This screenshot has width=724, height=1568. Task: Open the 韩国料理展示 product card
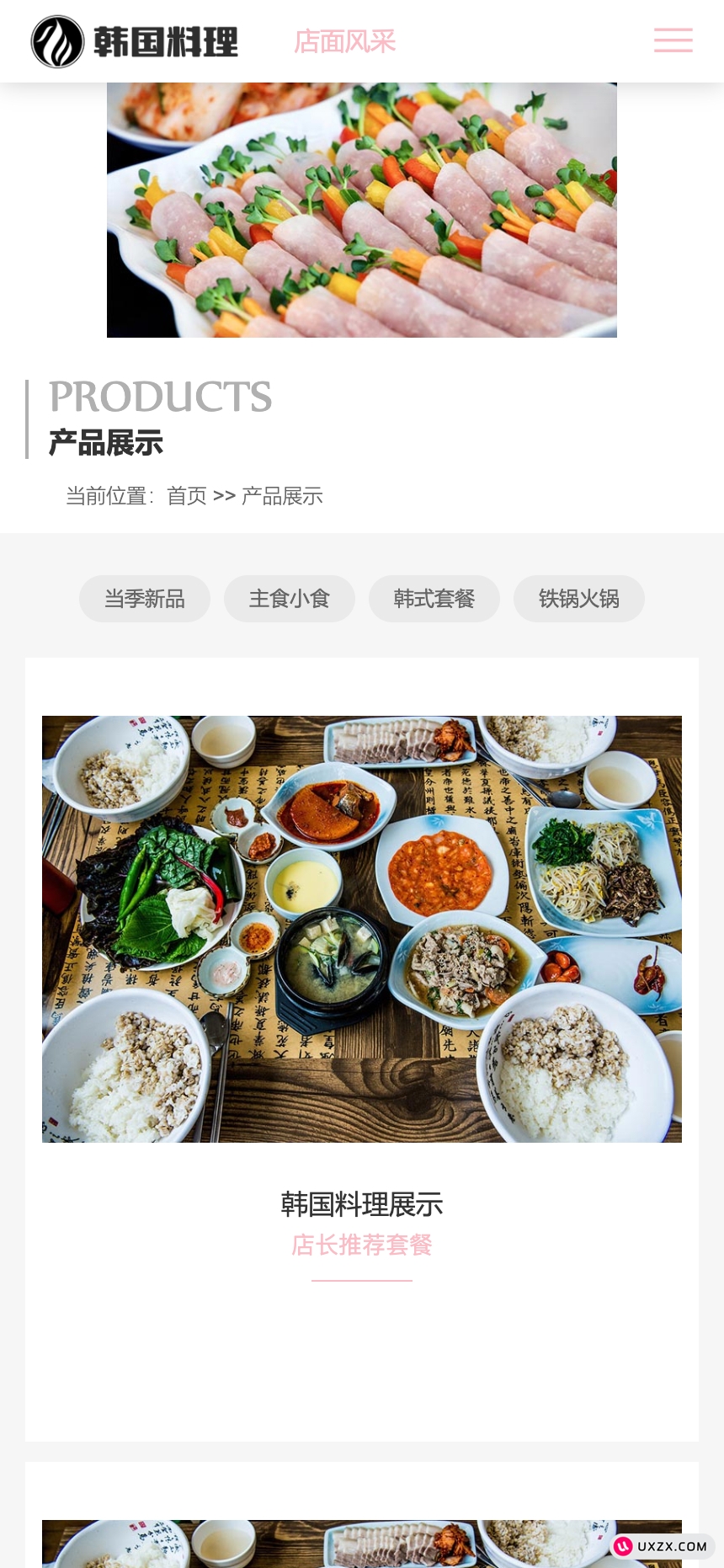pos(362,1204)
